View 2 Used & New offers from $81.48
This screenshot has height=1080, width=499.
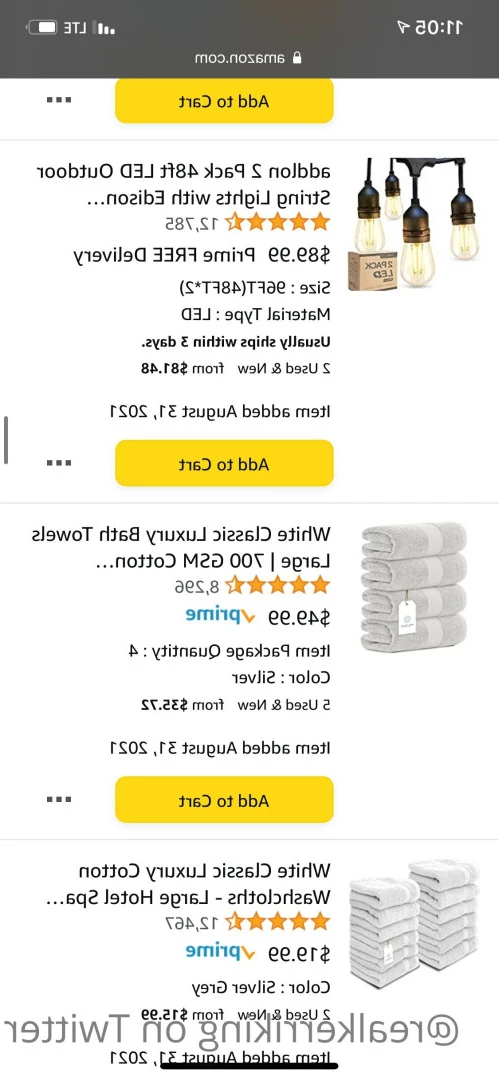click(x=236, y=368)
